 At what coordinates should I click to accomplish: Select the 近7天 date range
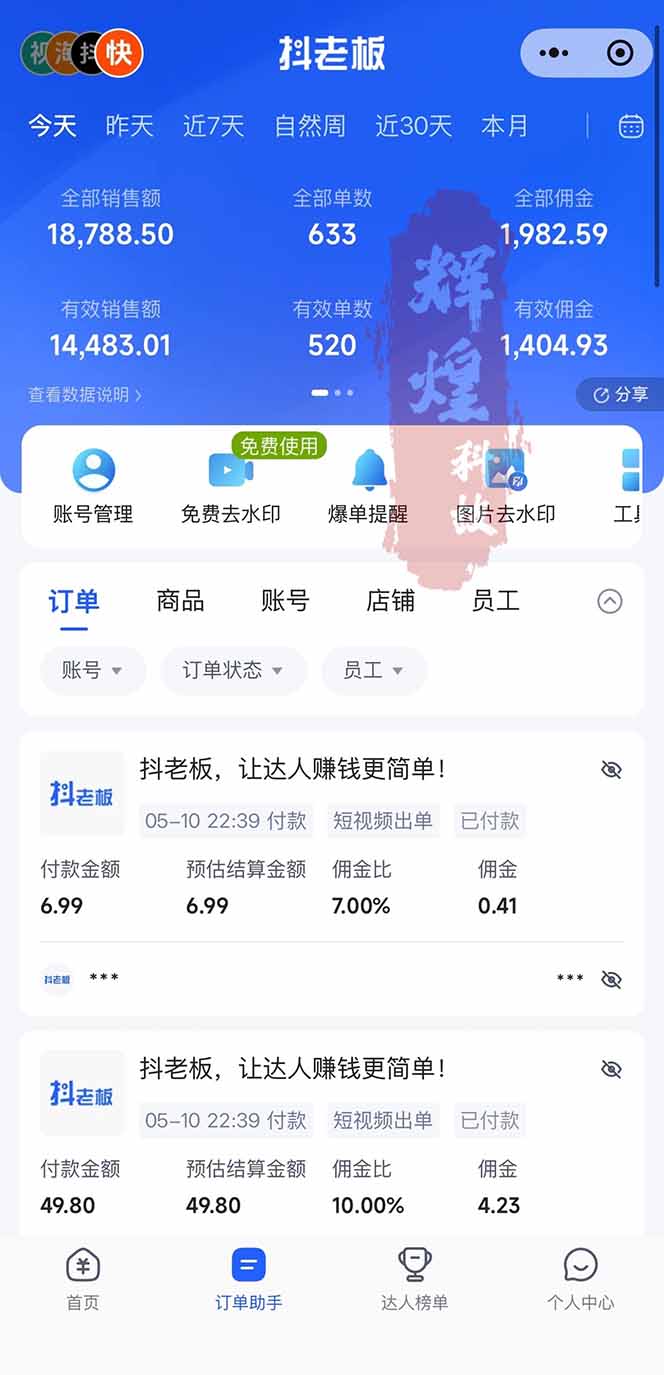214,126
